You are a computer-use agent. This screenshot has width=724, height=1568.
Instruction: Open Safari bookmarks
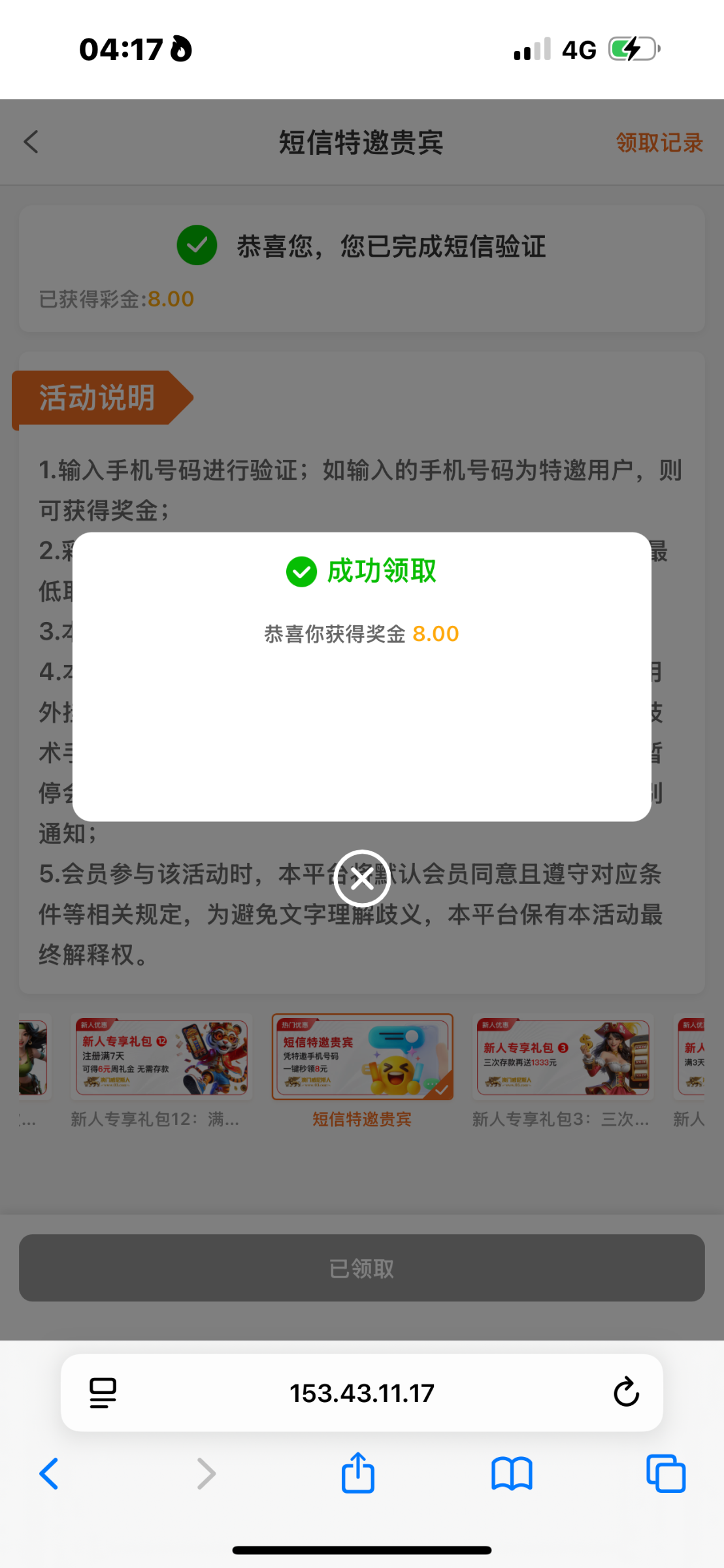coord(512,1474)
